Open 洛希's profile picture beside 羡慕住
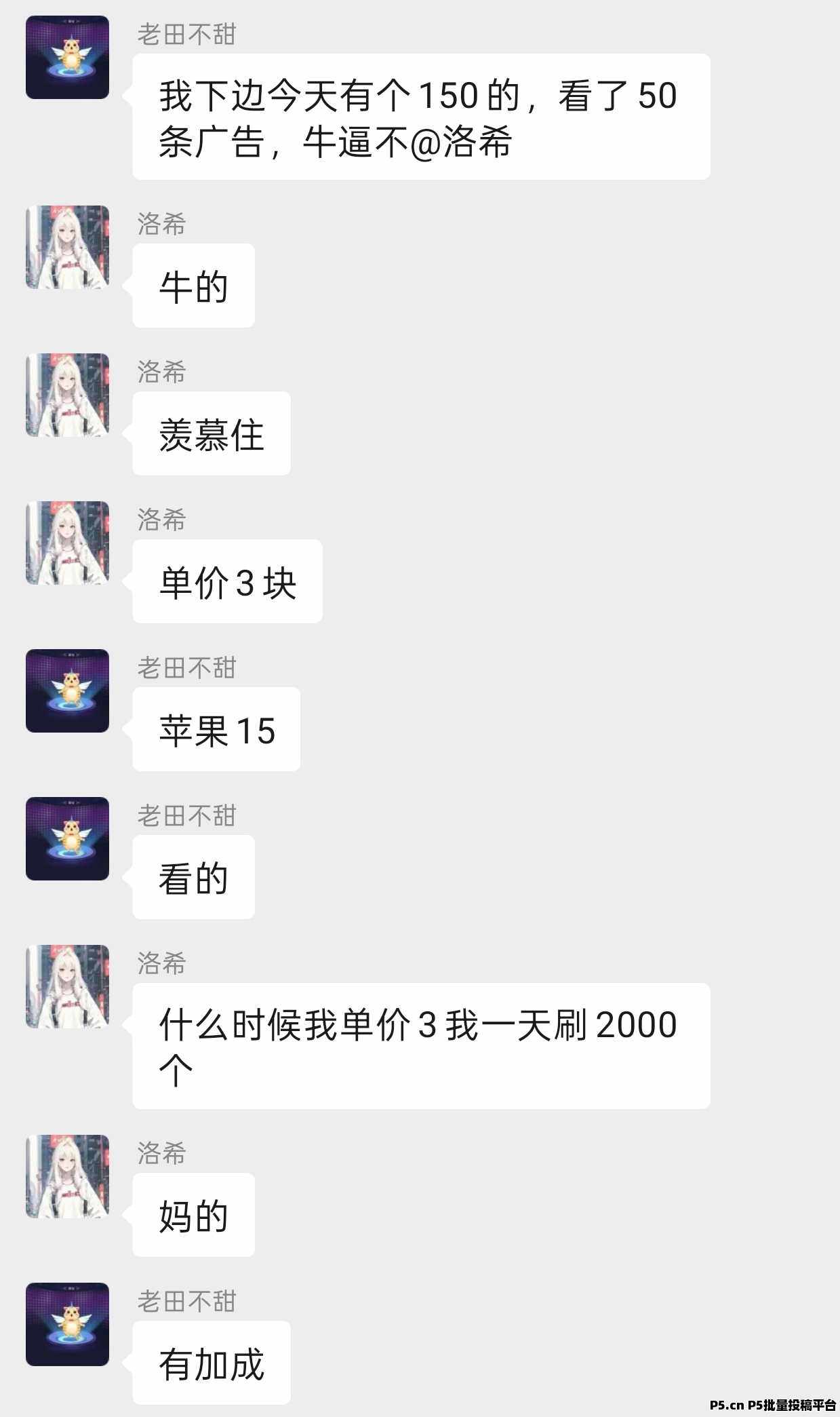840x1417 pixels. pyautogui.click(x=67, y=395)
